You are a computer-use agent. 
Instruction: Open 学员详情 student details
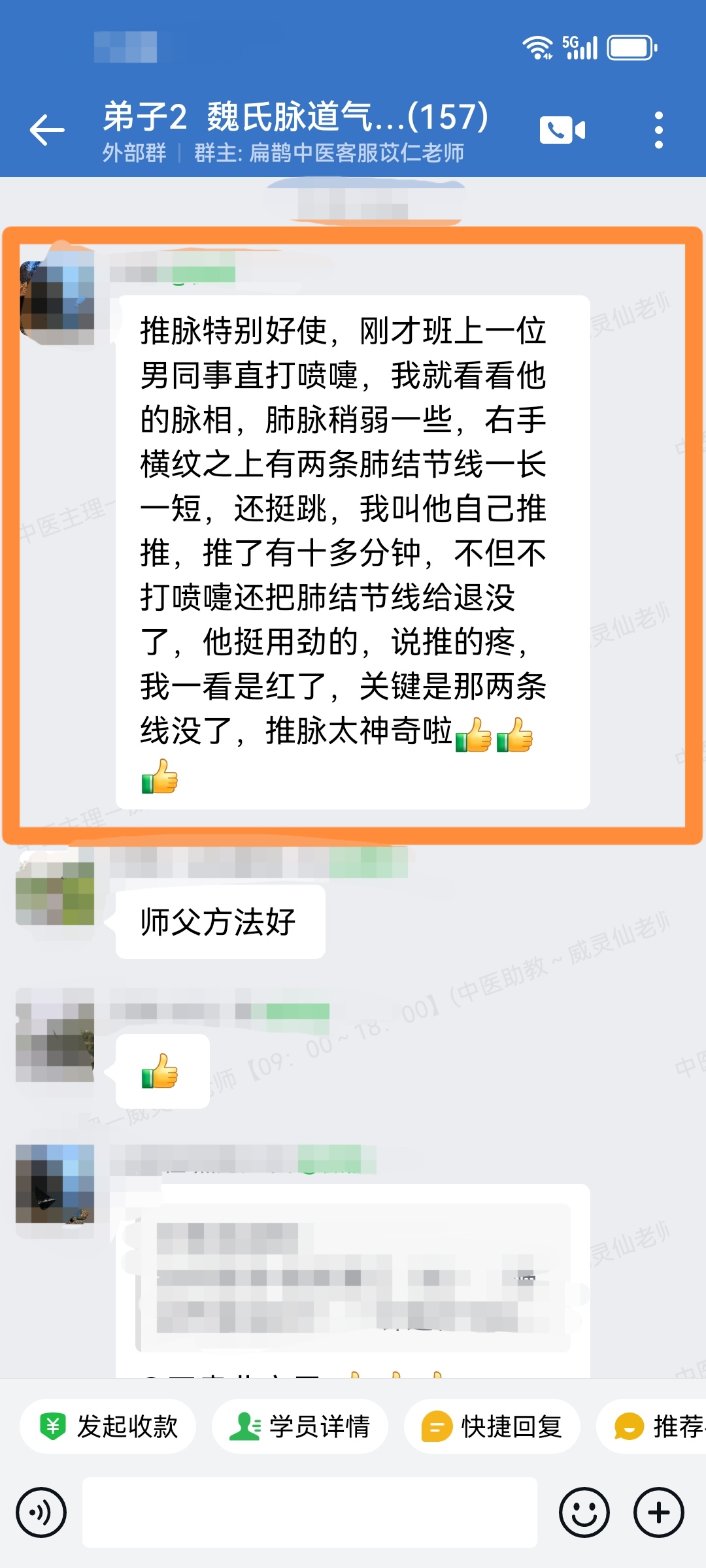[x=300, y=1426]
